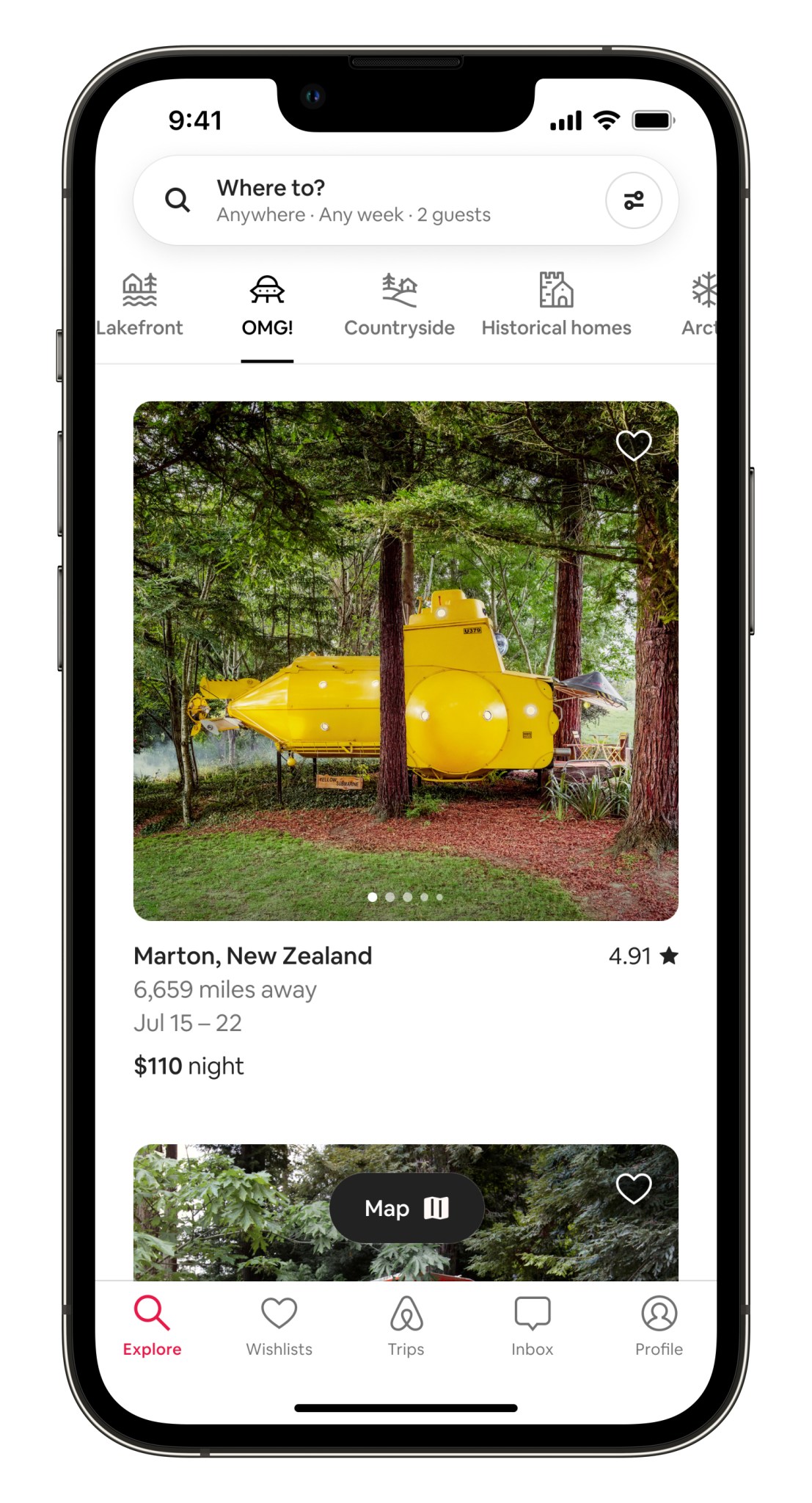Tap Anywhere Any week guests selector
Image resolution: width=812 pixels, height=1503 pixels.
pos(354,214)
